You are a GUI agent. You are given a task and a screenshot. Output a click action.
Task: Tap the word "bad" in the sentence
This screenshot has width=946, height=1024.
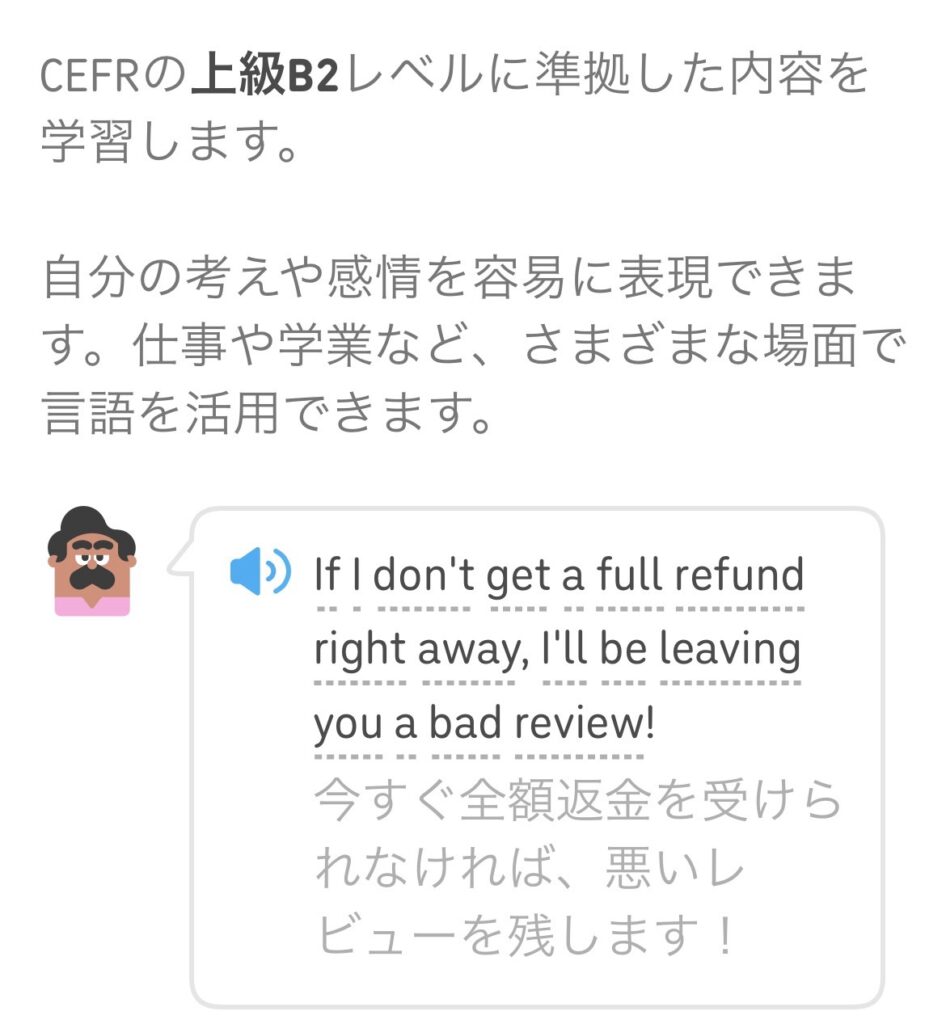point(465,723)
